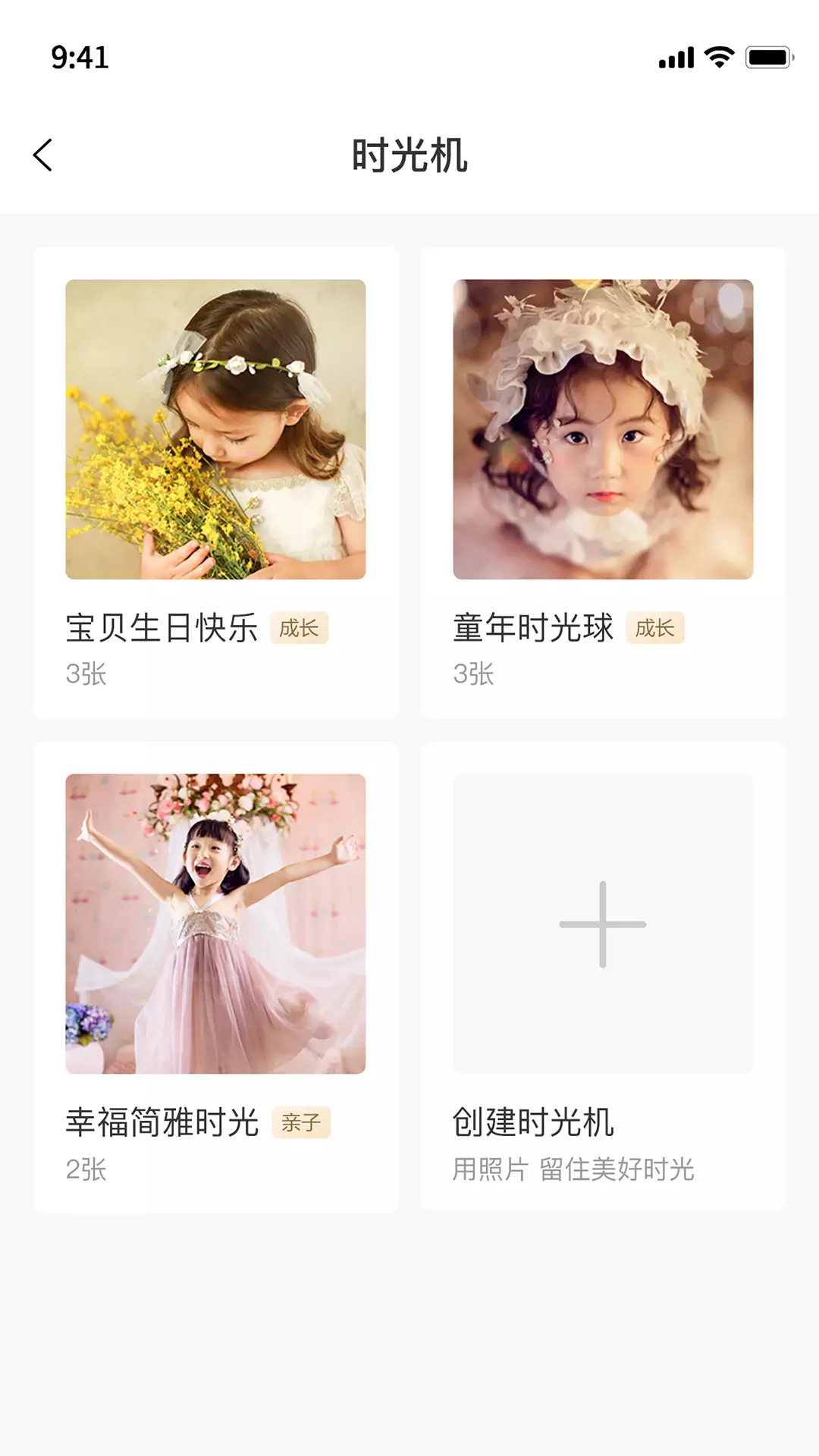Tap the plus tile to 创建时光机
This screenshot has width=819, height=1456.
pos(603,924)
